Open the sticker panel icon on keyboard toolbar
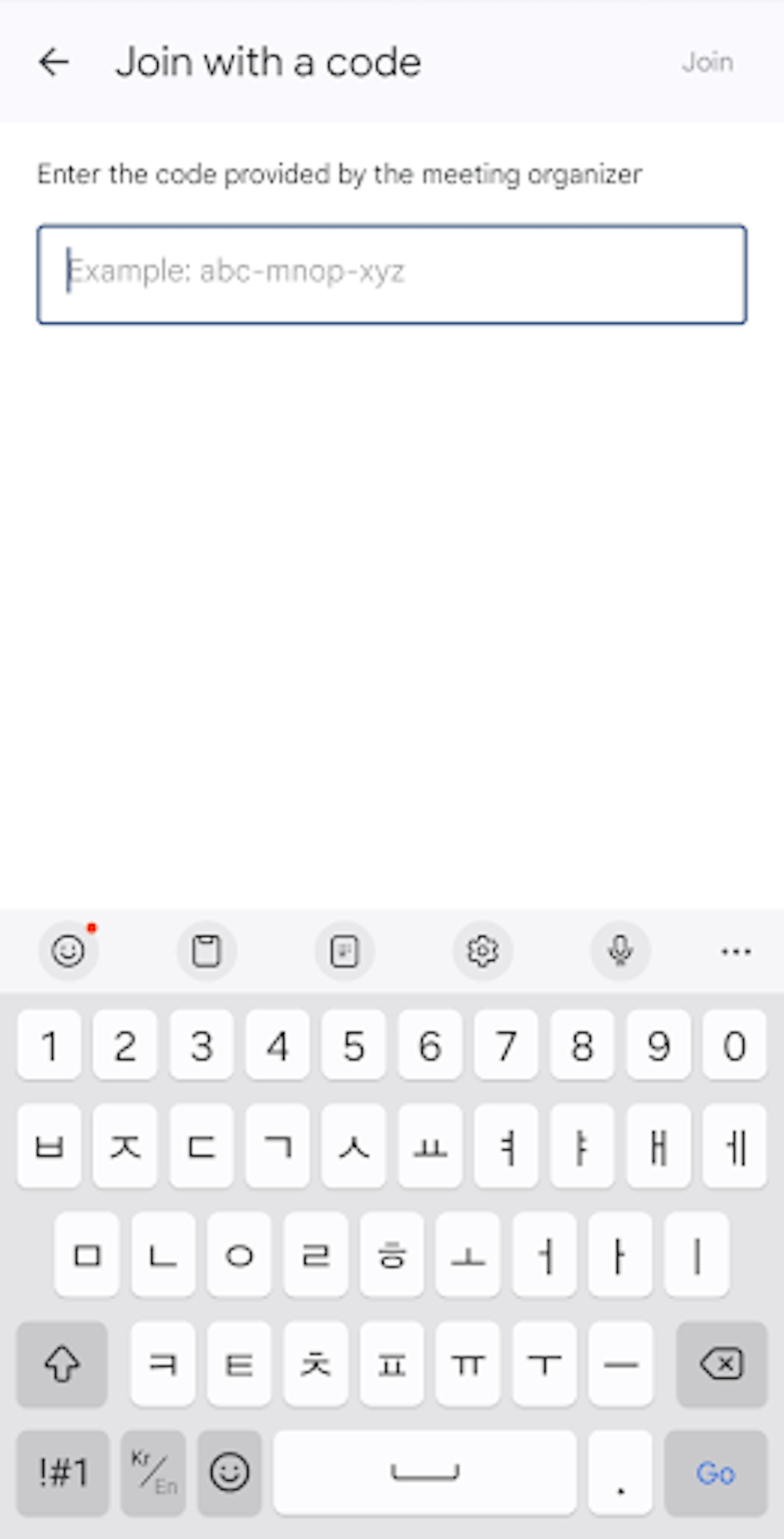The width and height of the screenshot is (784, 1539). (344, 952)
